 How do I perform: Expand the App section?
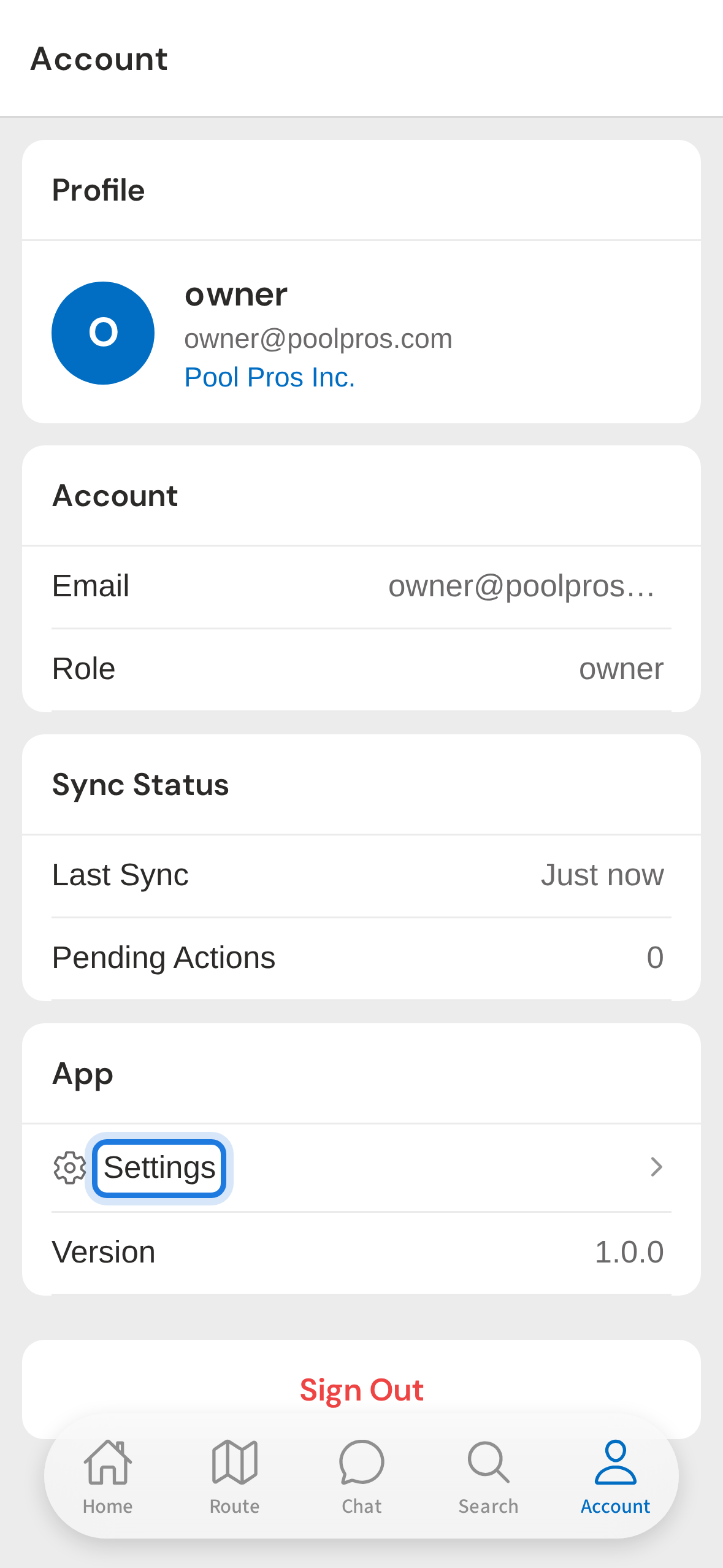pyautogui.click(x=83, y=1072)
